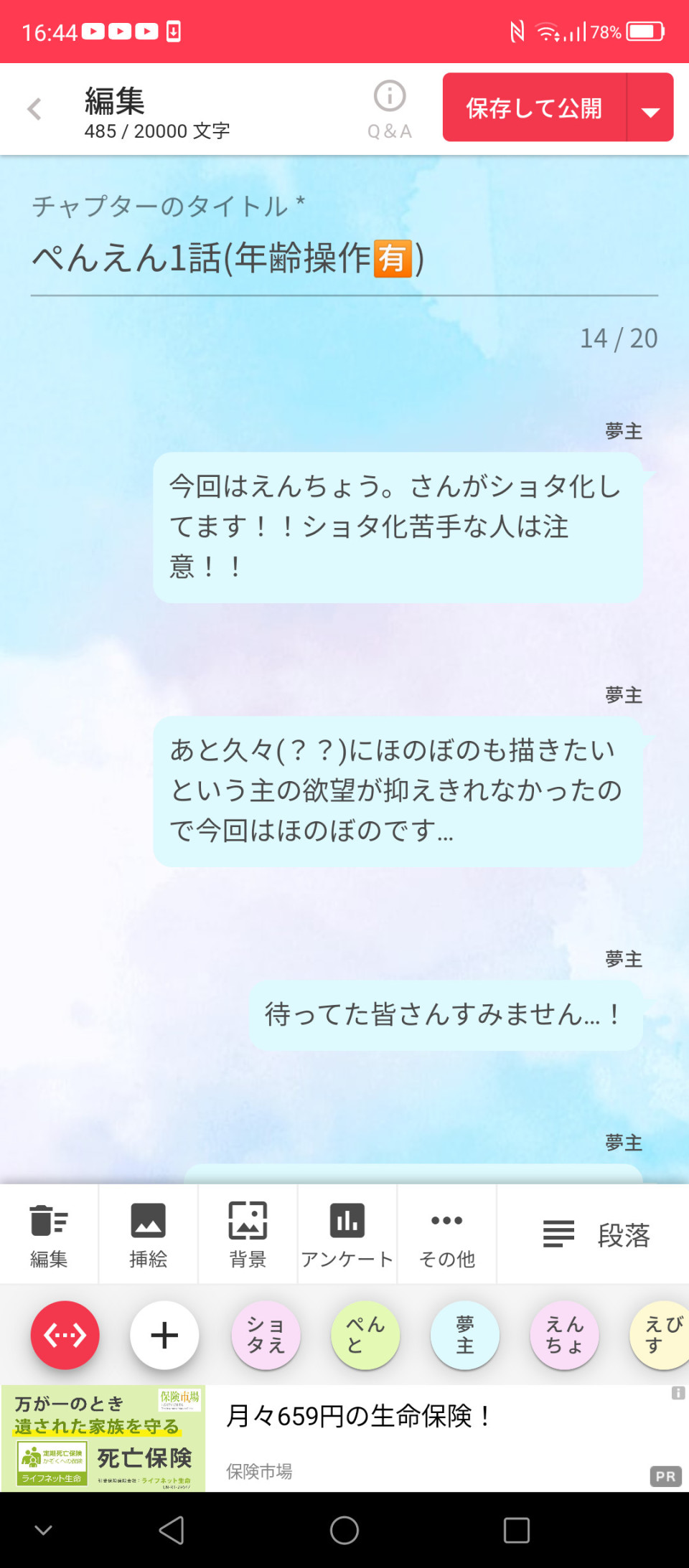Switch to 段落 paragraph mode
The height and width of the screenshot is (1568, 689).
tap(596, 1234)
